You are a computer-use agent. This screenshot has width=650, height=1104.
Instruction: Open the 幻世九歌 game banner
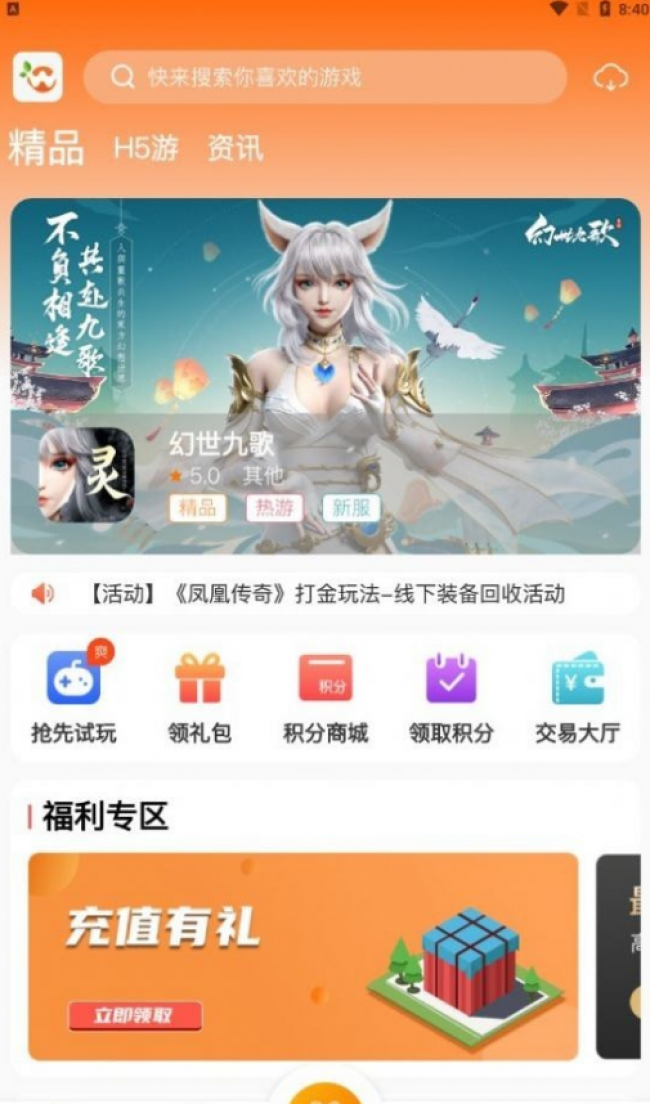[325, 375]
